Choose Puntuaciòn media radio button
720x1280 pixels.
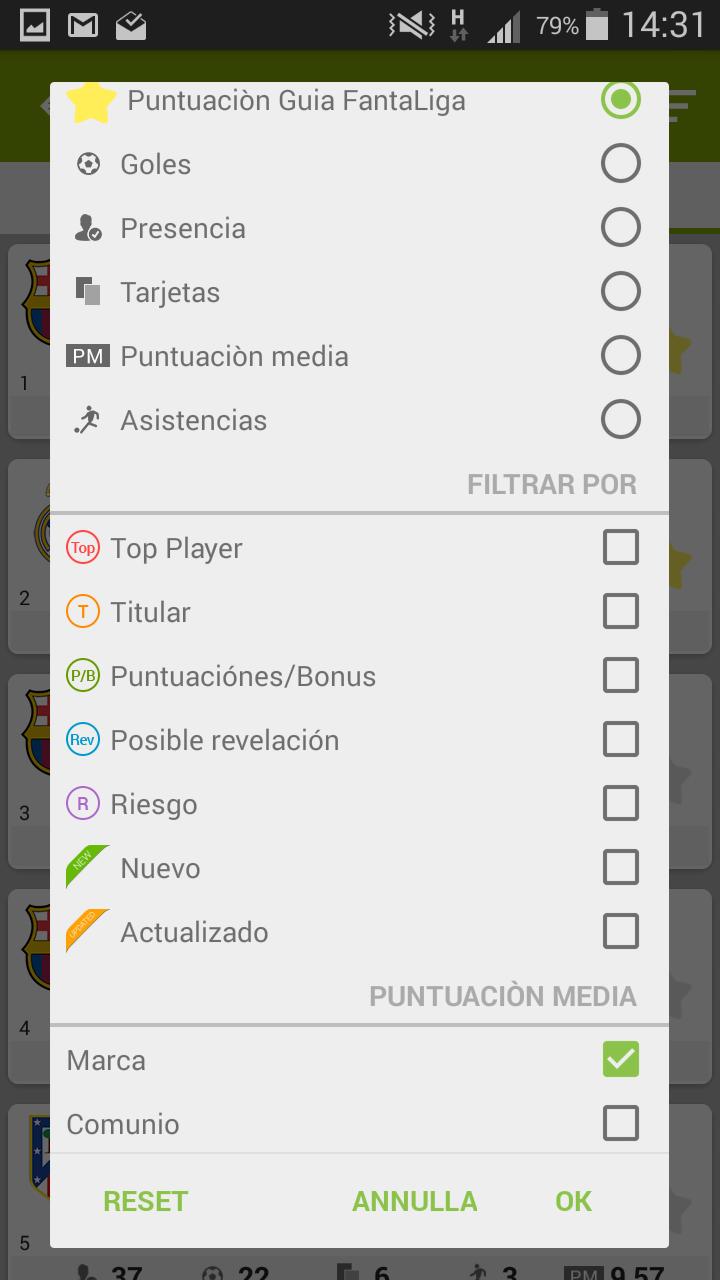point(620,356)
